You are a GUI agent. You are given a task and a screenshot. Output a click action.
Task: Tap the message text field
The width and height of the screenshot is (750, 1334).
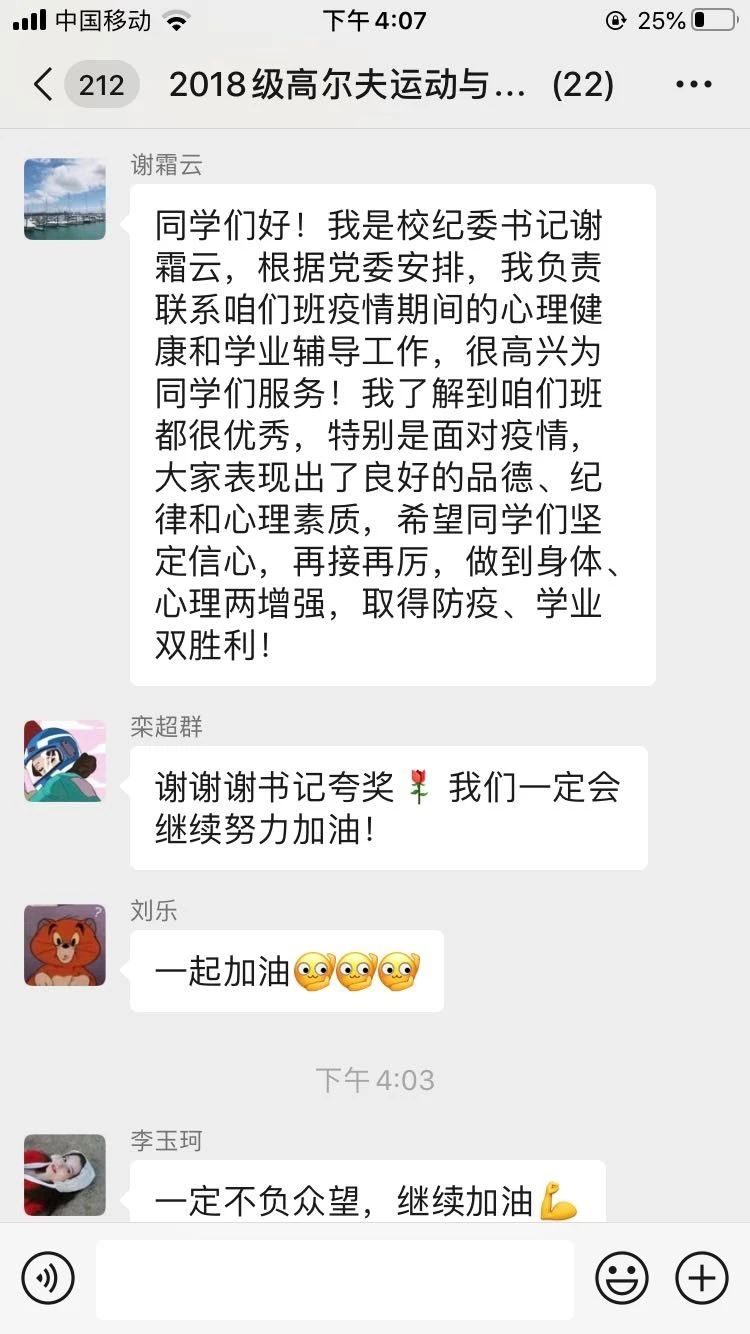coord(335,1279)
